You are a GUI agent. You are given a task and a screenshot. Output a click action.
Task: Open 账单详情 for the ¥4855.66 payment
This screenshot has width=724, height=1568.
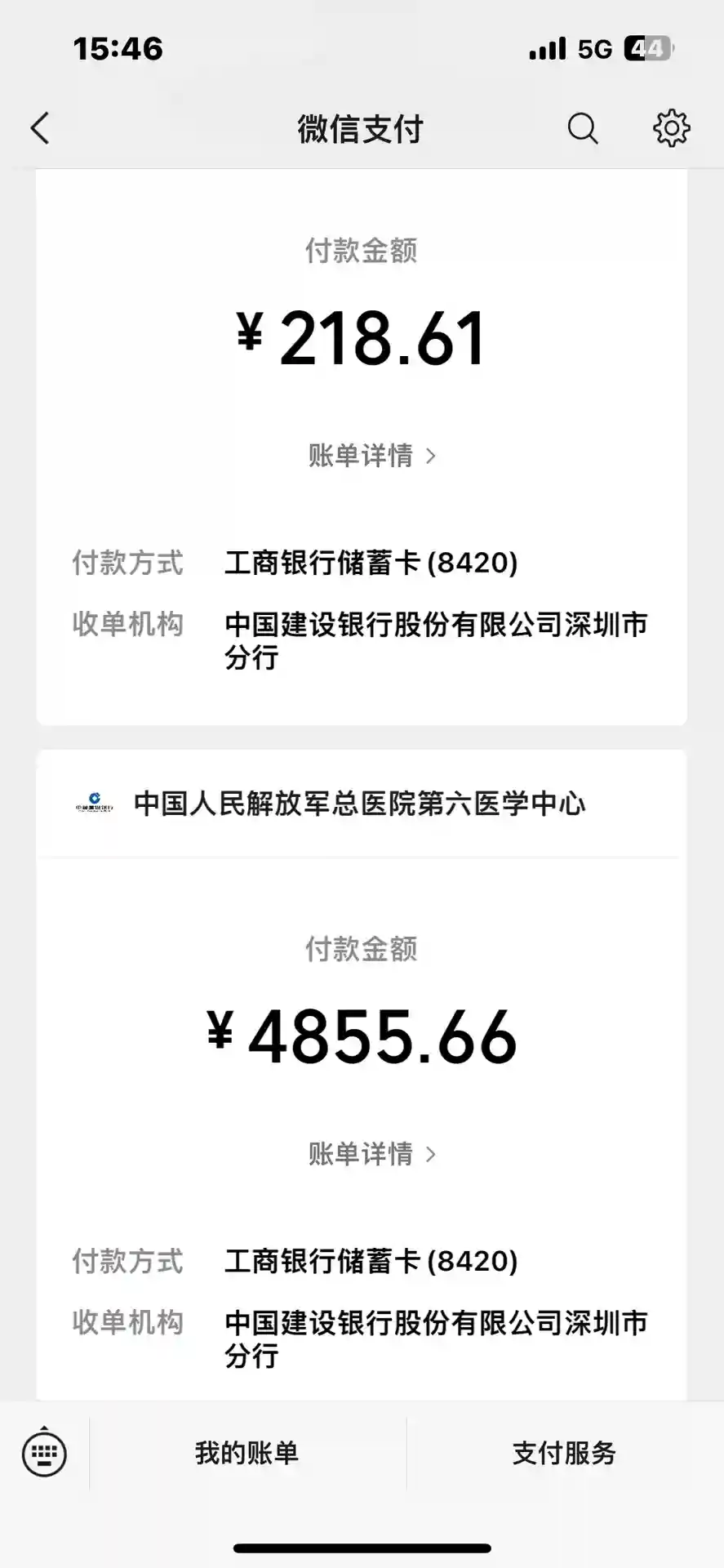point(371,1154)
